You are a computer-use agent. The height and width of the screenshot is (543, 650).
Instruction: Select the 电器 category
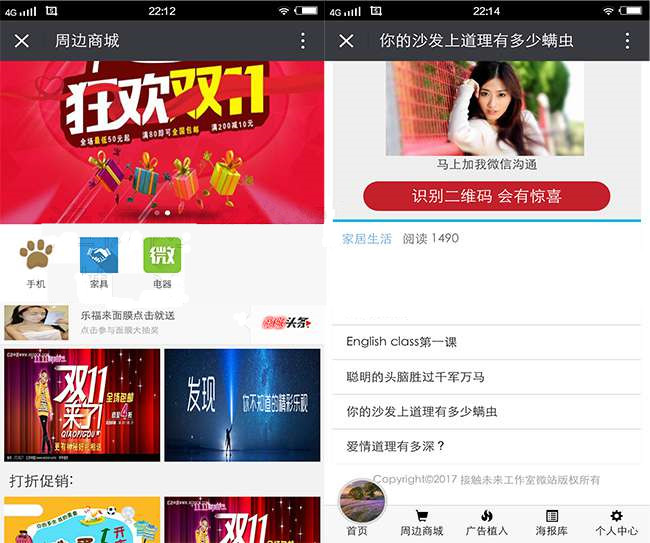click(x=162, y=263)
